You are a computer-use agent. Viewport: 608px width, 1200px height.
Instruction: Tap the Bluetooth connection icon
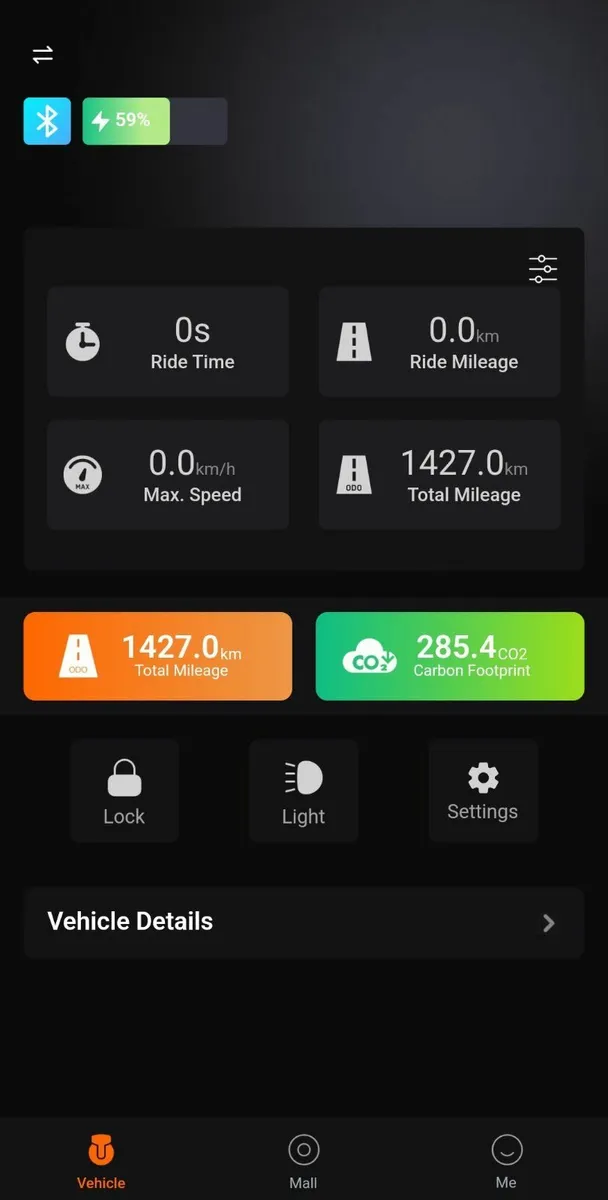click(x=47, y=121)
